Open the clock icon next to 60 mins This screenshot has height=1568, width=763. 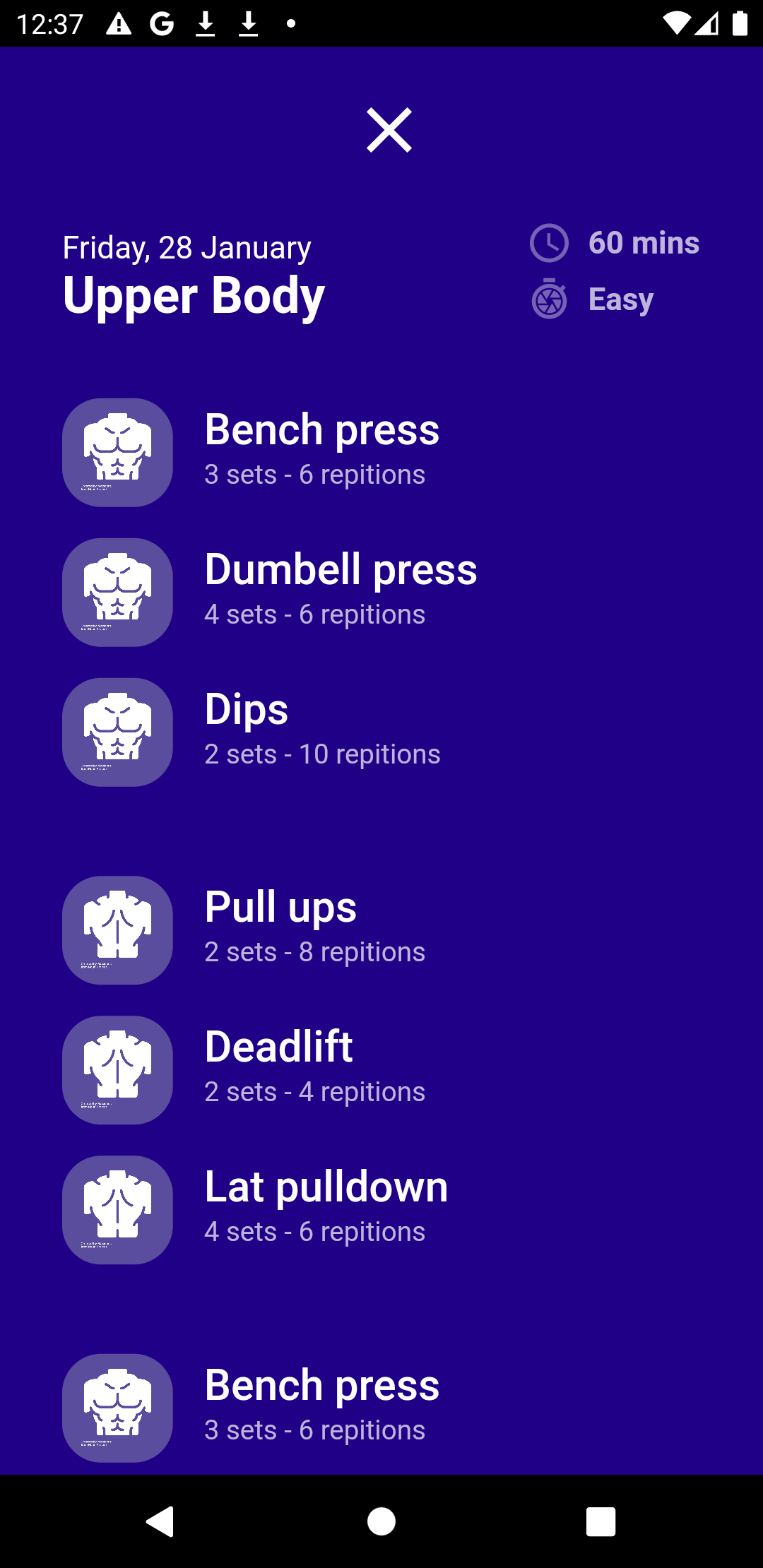[550, 242]
